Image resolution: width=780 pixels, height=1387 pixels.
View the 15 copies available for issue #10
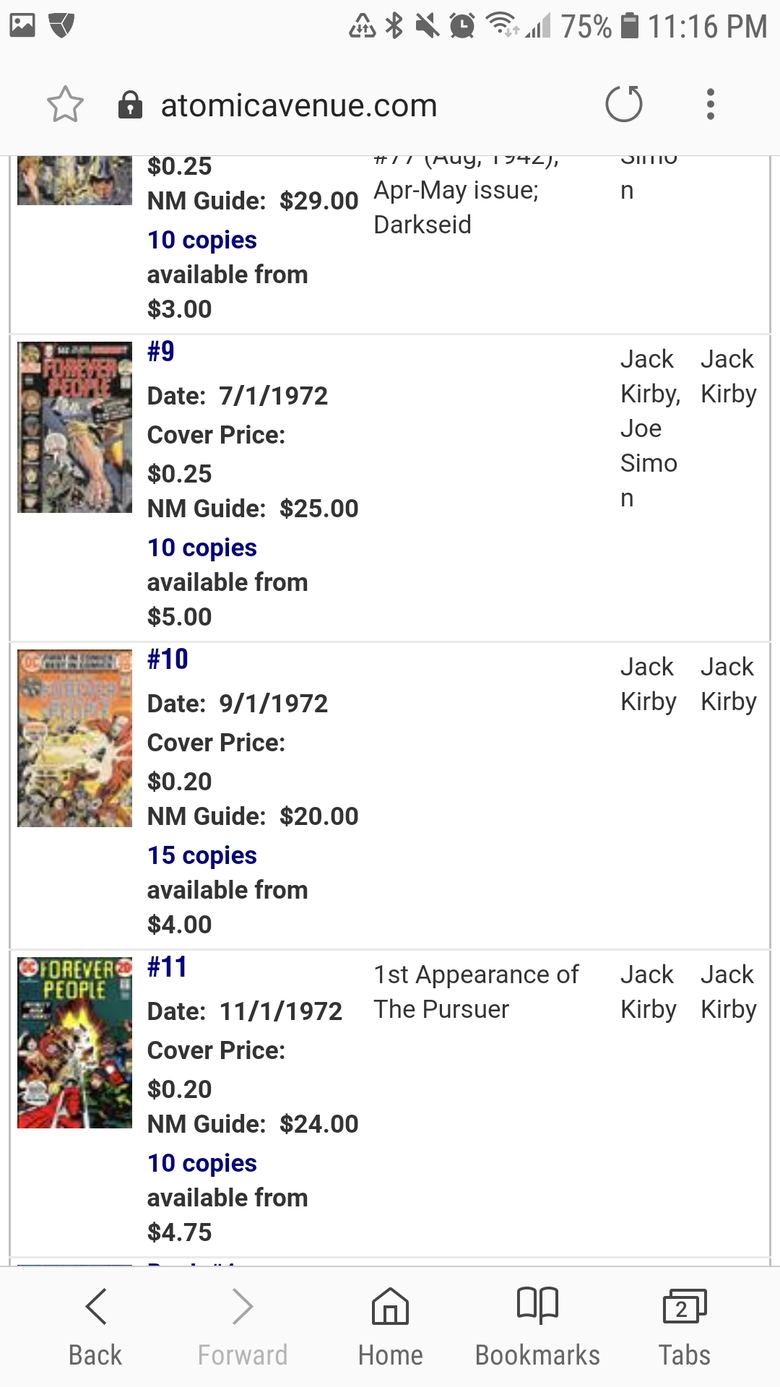[202, 856]
